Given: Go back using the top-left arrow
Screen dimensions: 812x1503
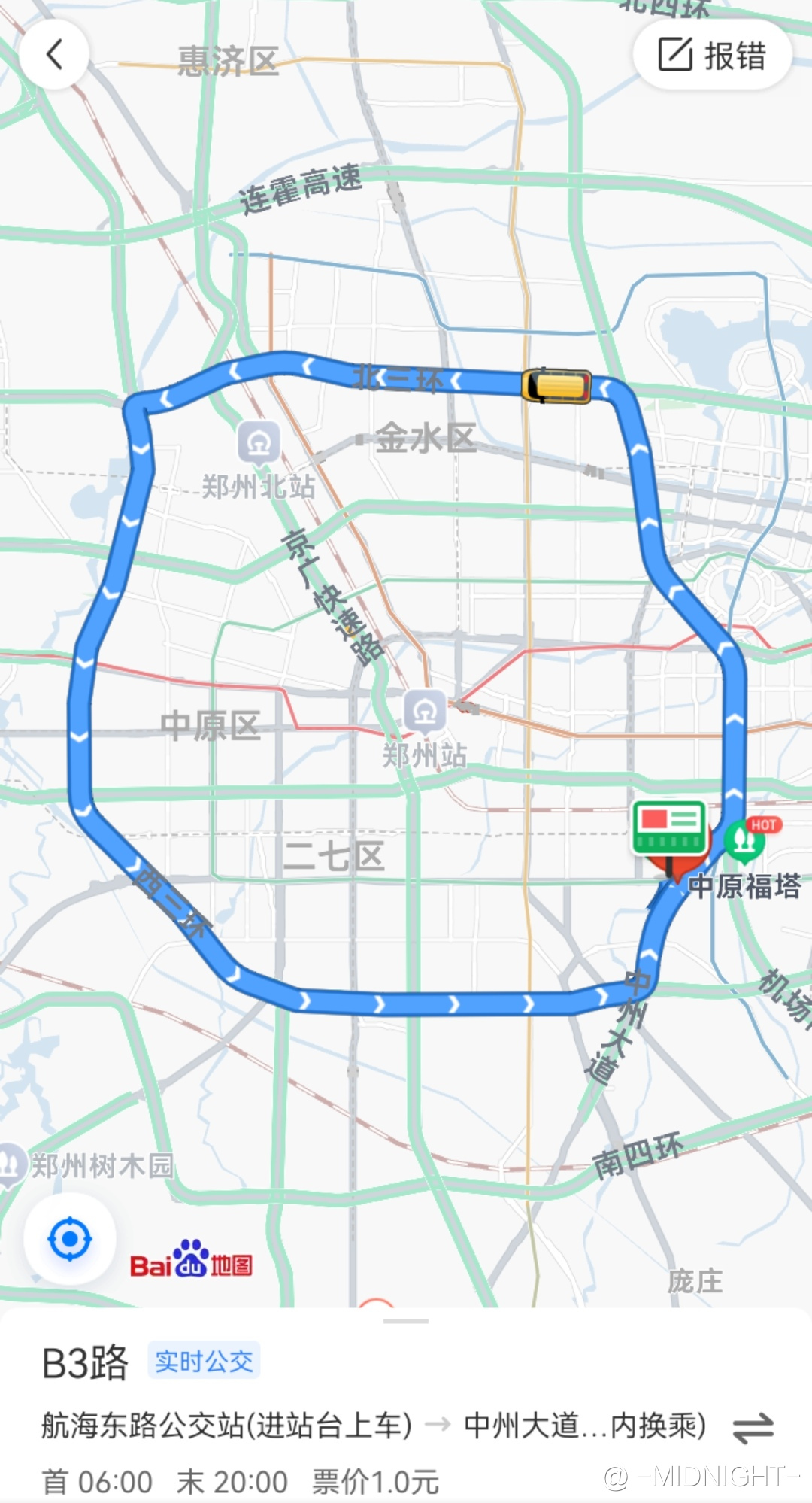Looking at the screenshot, I should [x=54, y=54].
